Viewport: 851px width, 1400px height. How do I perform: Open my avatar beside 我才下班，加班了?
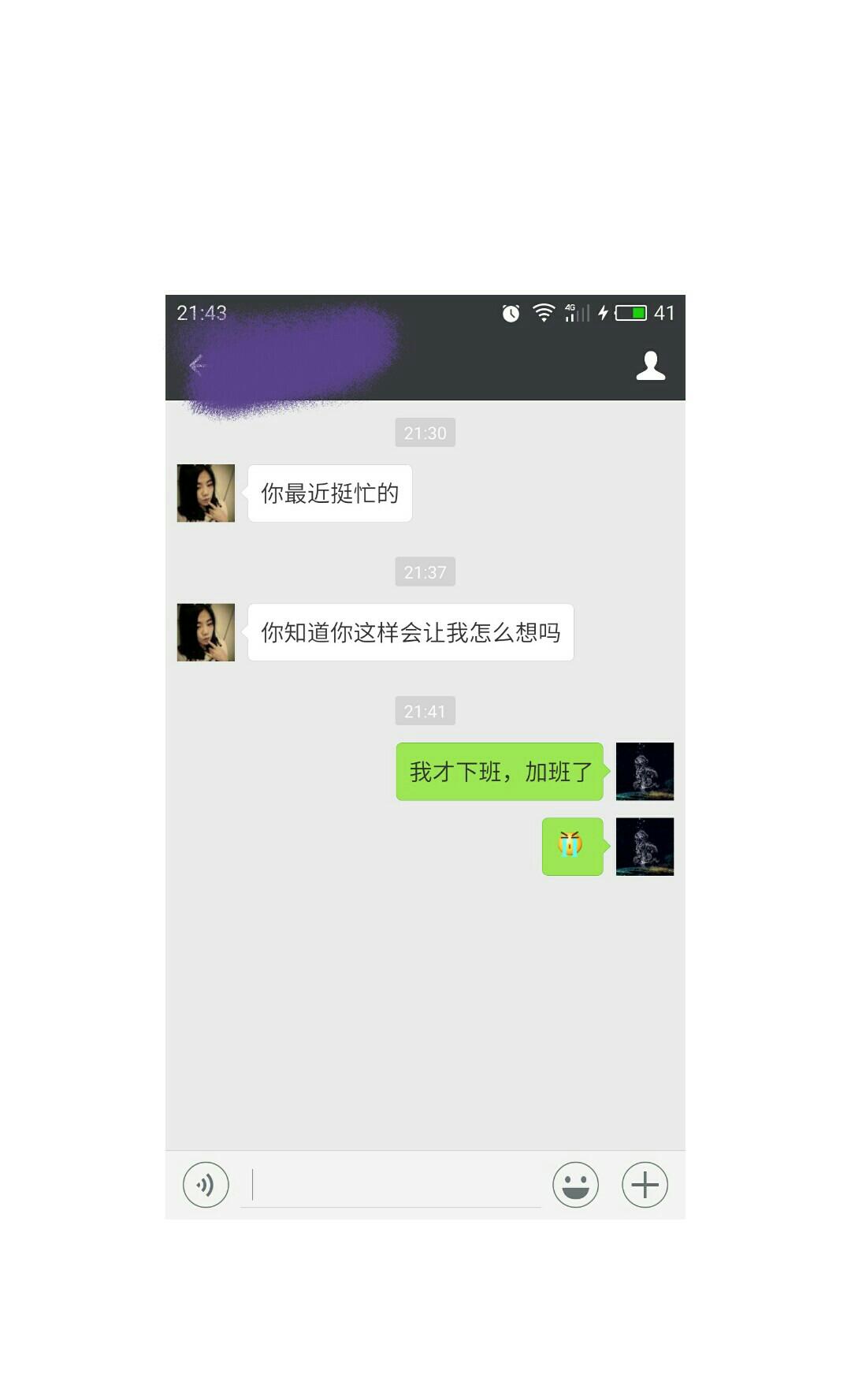click(x=645, y=771)
